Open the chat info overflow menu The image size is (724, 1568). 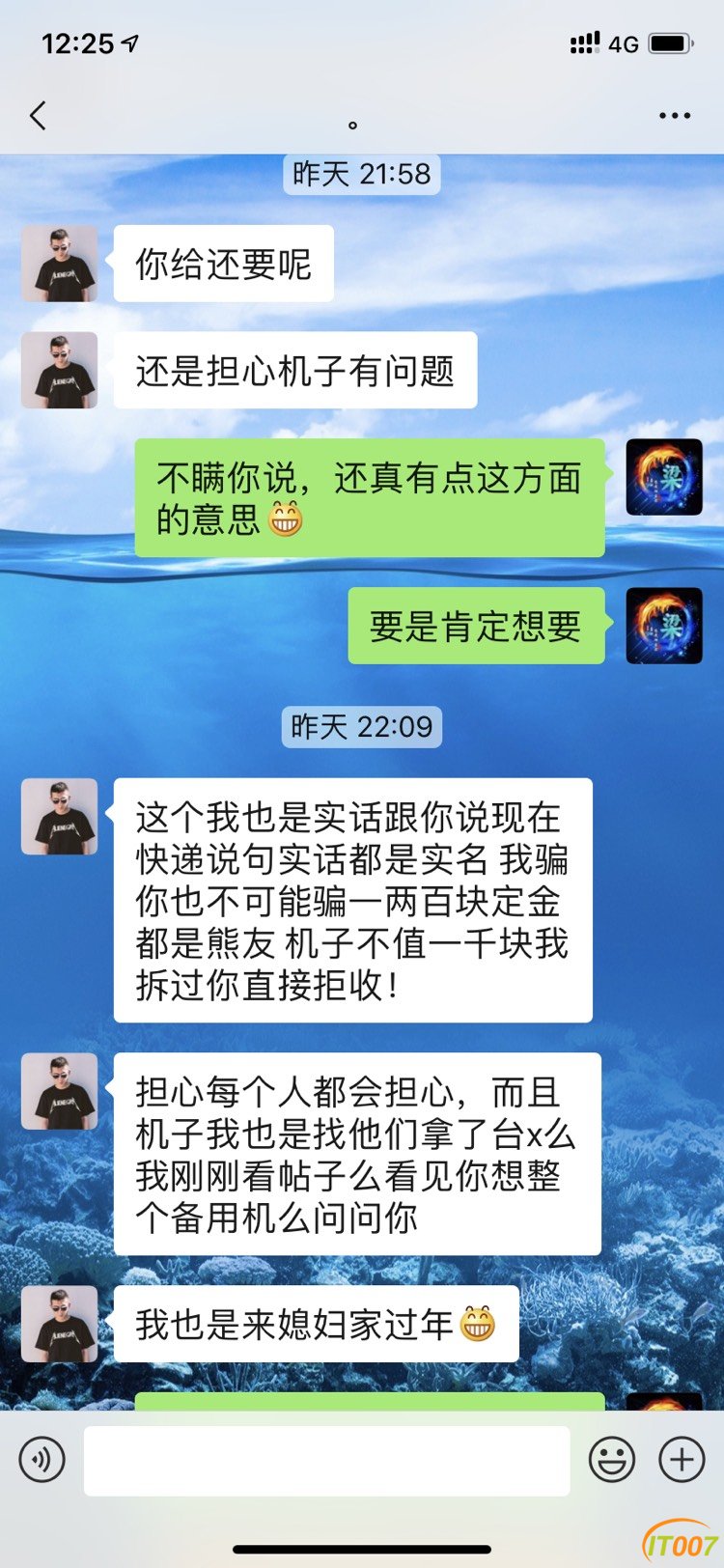(674, 116)
